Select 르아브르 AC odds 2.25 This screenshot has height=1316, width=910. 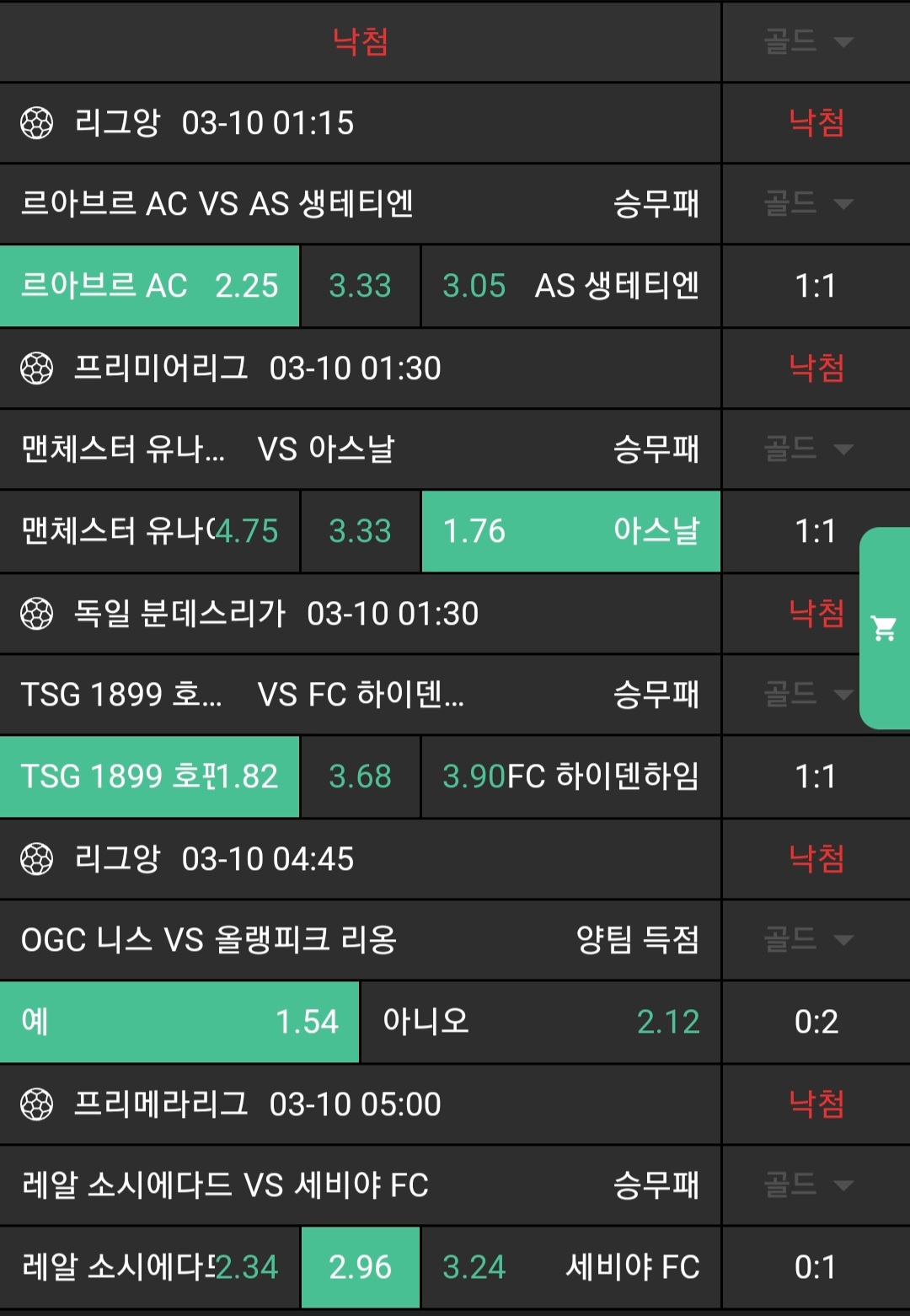point(150,286)
